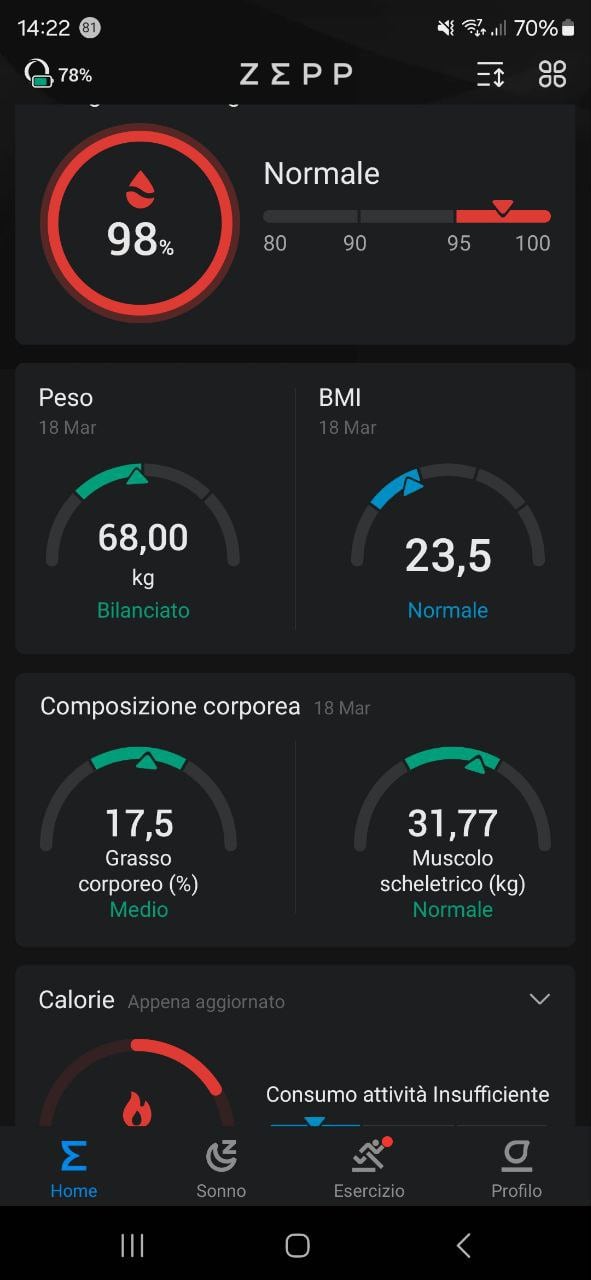Image resolution: width=591 pixels, height=1280 pixels.
Task: Go to the Profilo tab
Action: 516,1169
